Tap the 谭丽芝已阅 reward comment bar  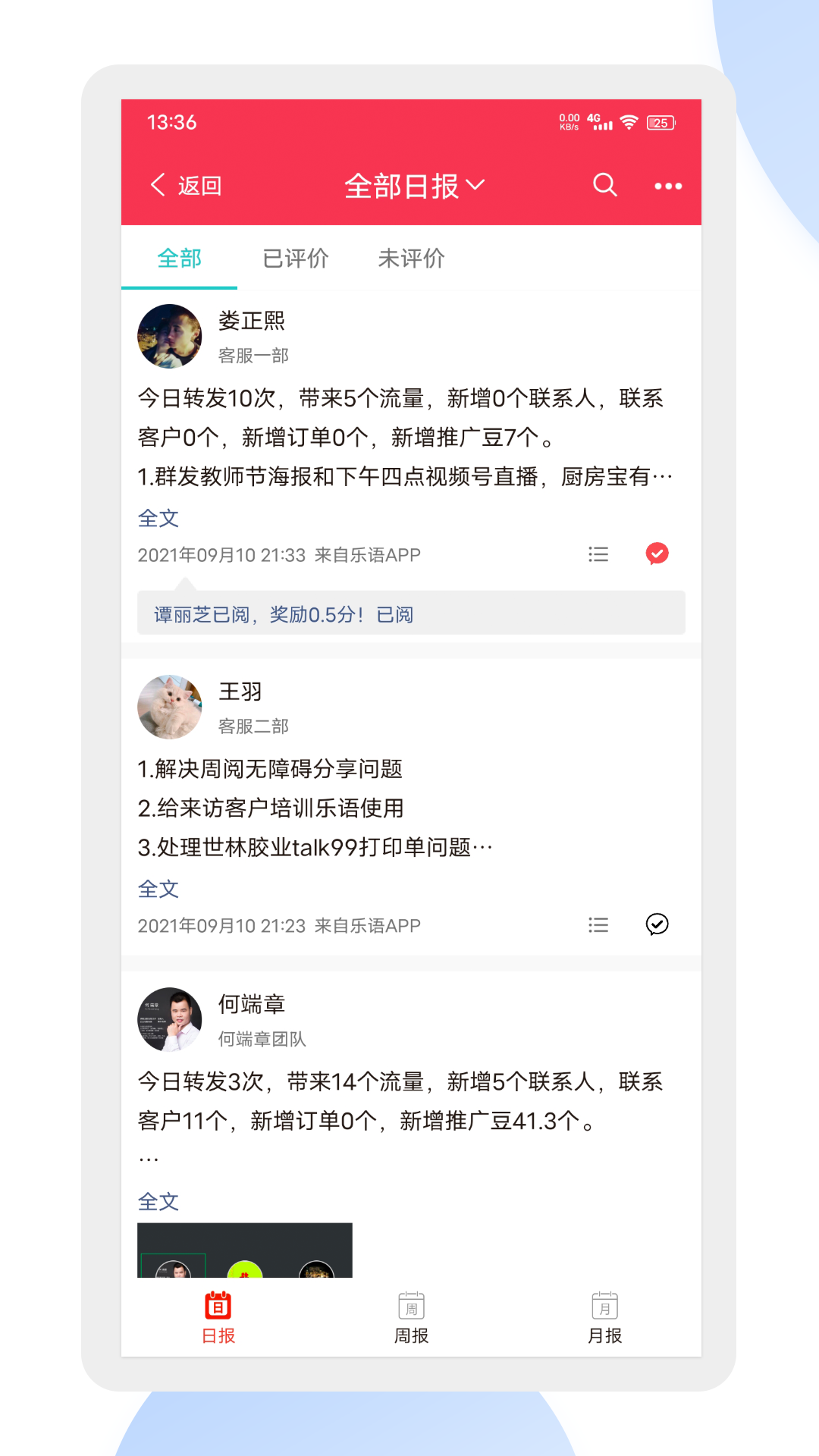click(409, 613)
